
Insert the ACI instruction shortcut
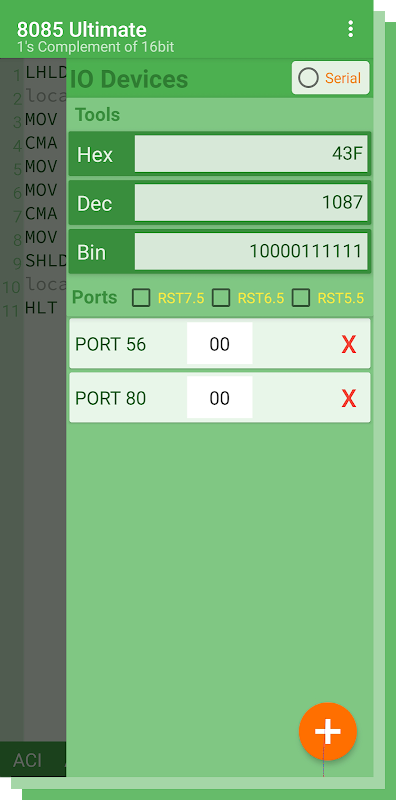(x=28, y=760)
